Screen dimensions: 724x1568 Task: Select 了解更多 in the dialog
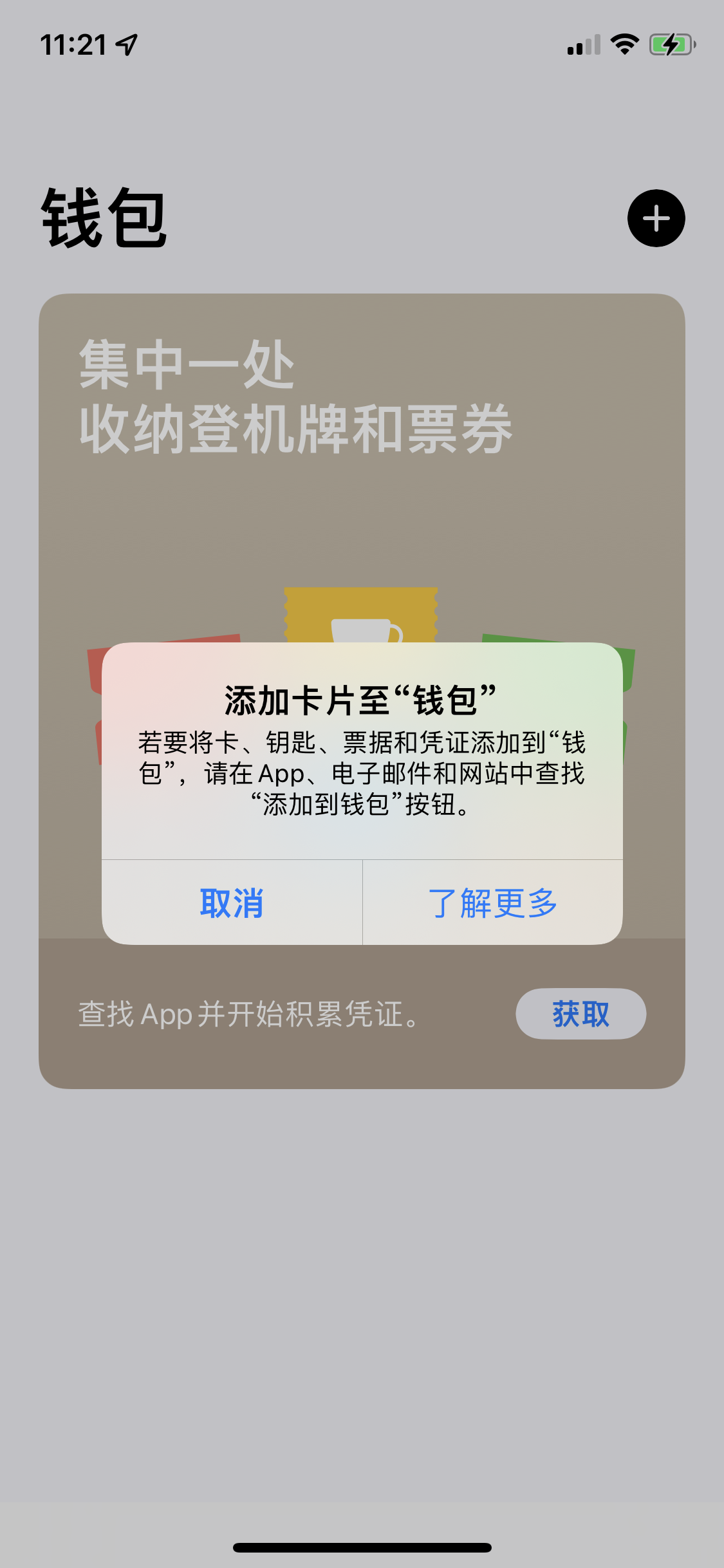click(x=492, y=902)
